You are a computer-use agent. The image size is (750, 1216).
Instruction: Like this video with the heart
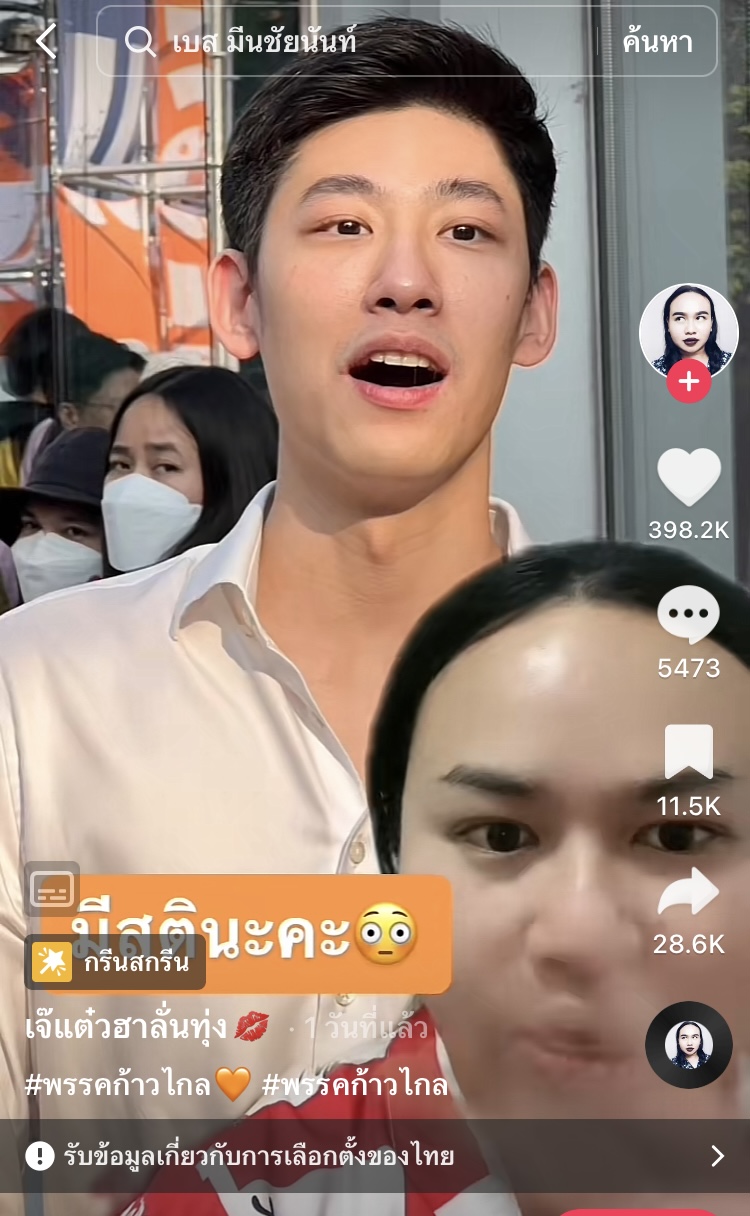coord(688,477)
